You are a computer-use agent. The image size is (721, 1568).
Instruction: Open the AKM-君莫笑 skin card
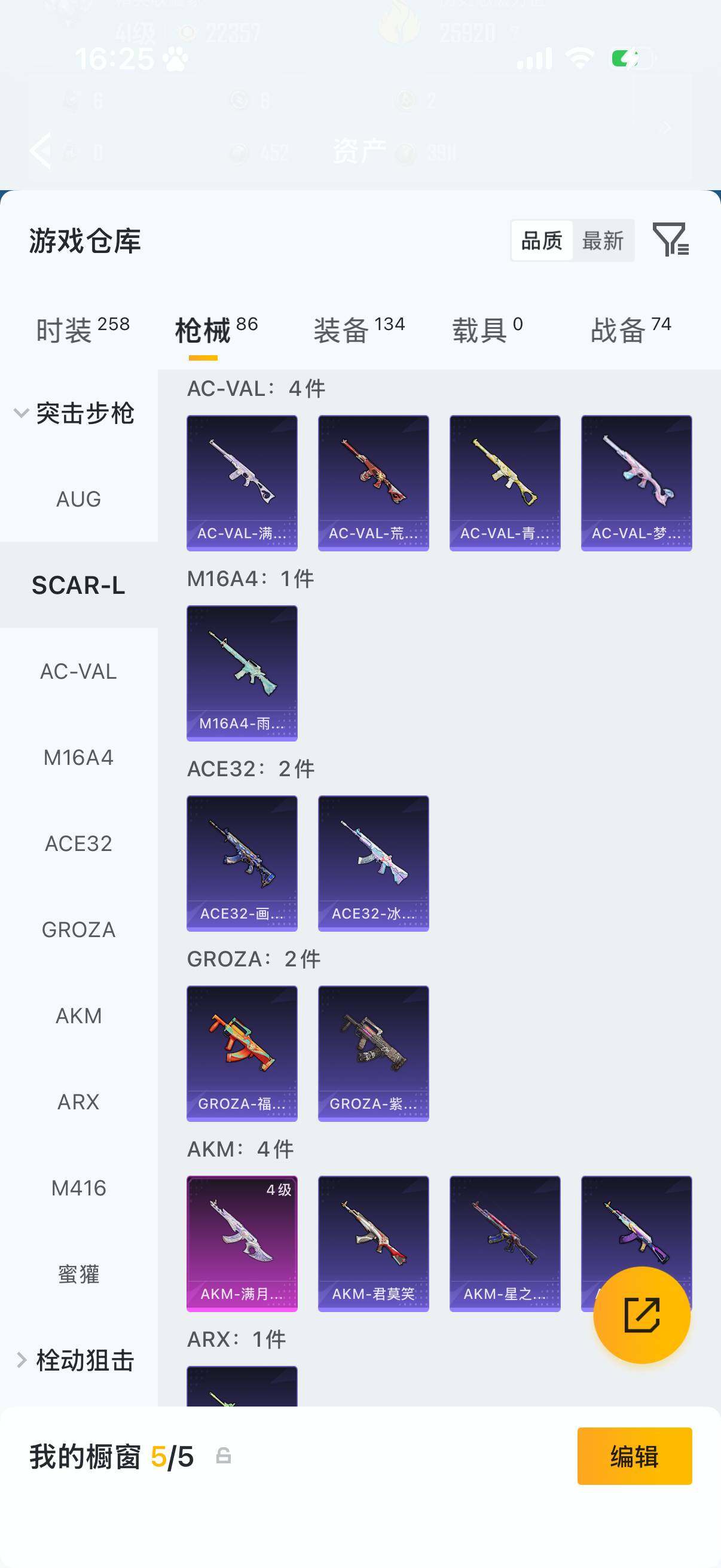coord(374,1243)
